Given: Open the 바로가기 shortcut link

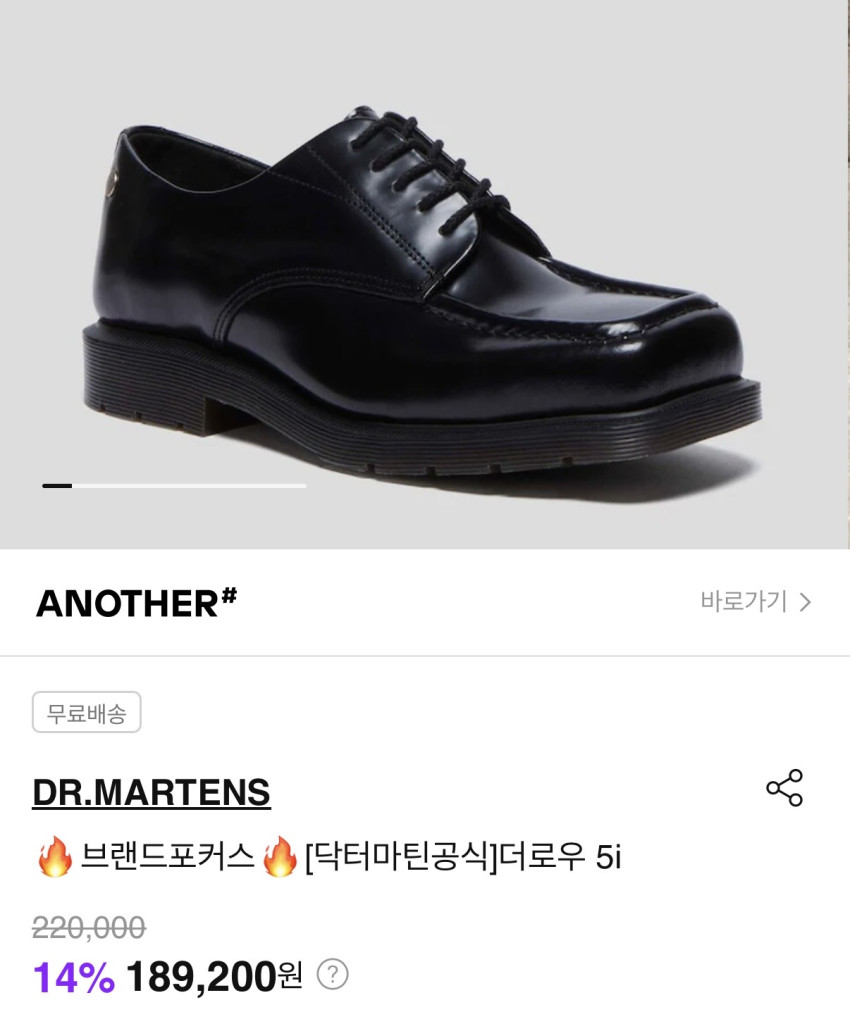Looking at the screenshot, I should 756,602.
